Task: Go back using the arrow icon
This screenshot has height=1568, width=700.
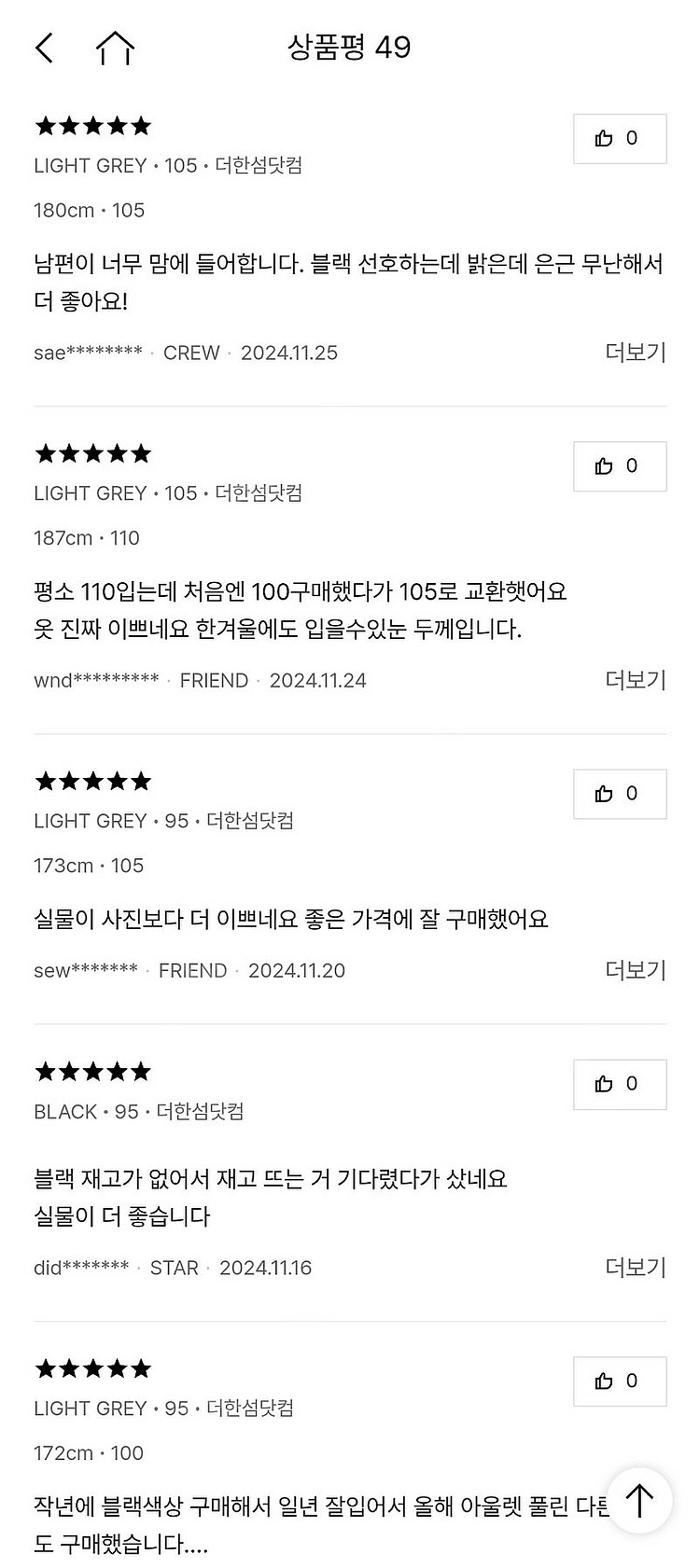Action: pyautogui.click(x=44, y=48)
